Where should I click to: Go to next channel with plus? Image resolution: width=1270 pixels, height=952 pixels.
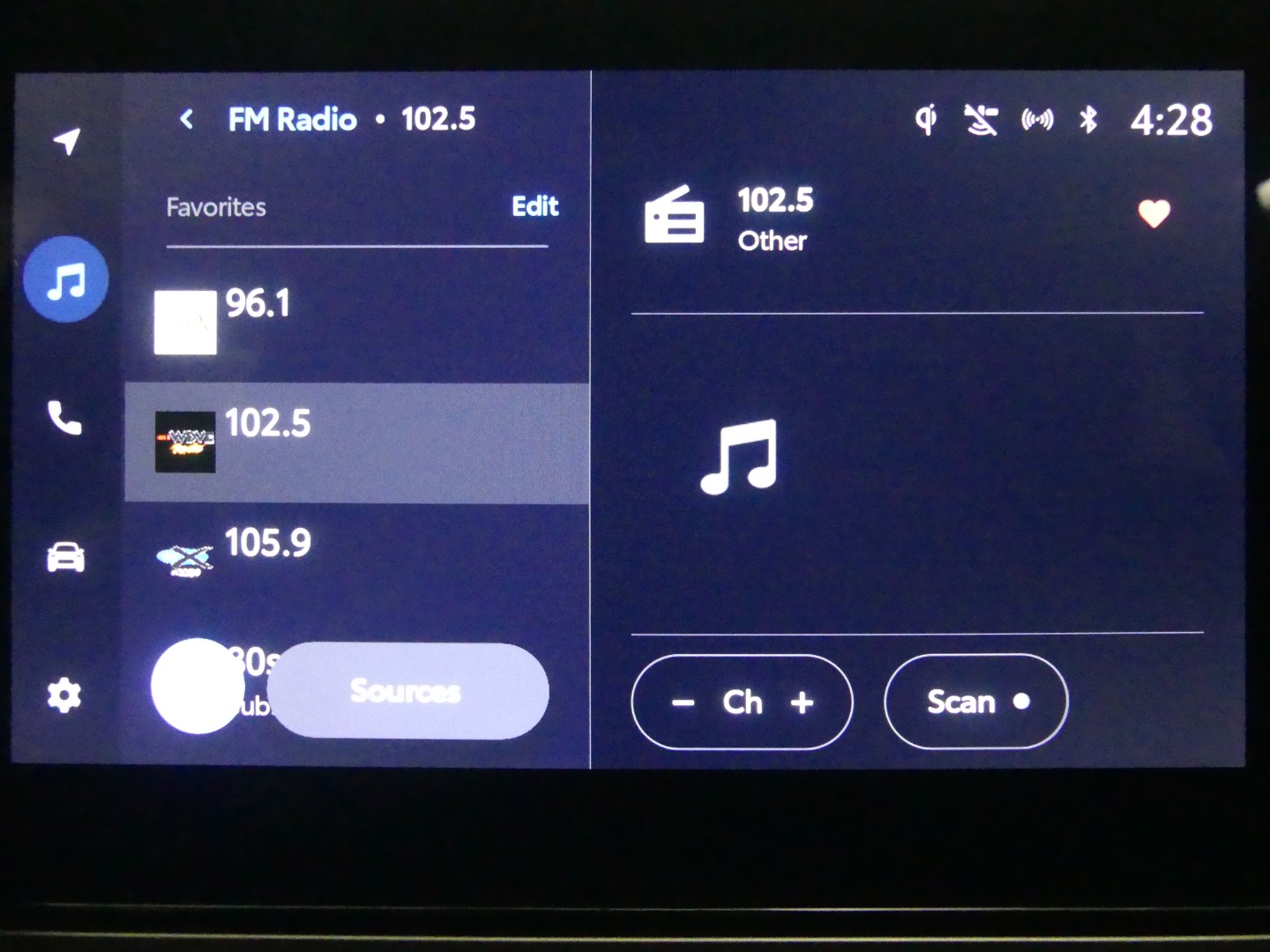(802, 703)
